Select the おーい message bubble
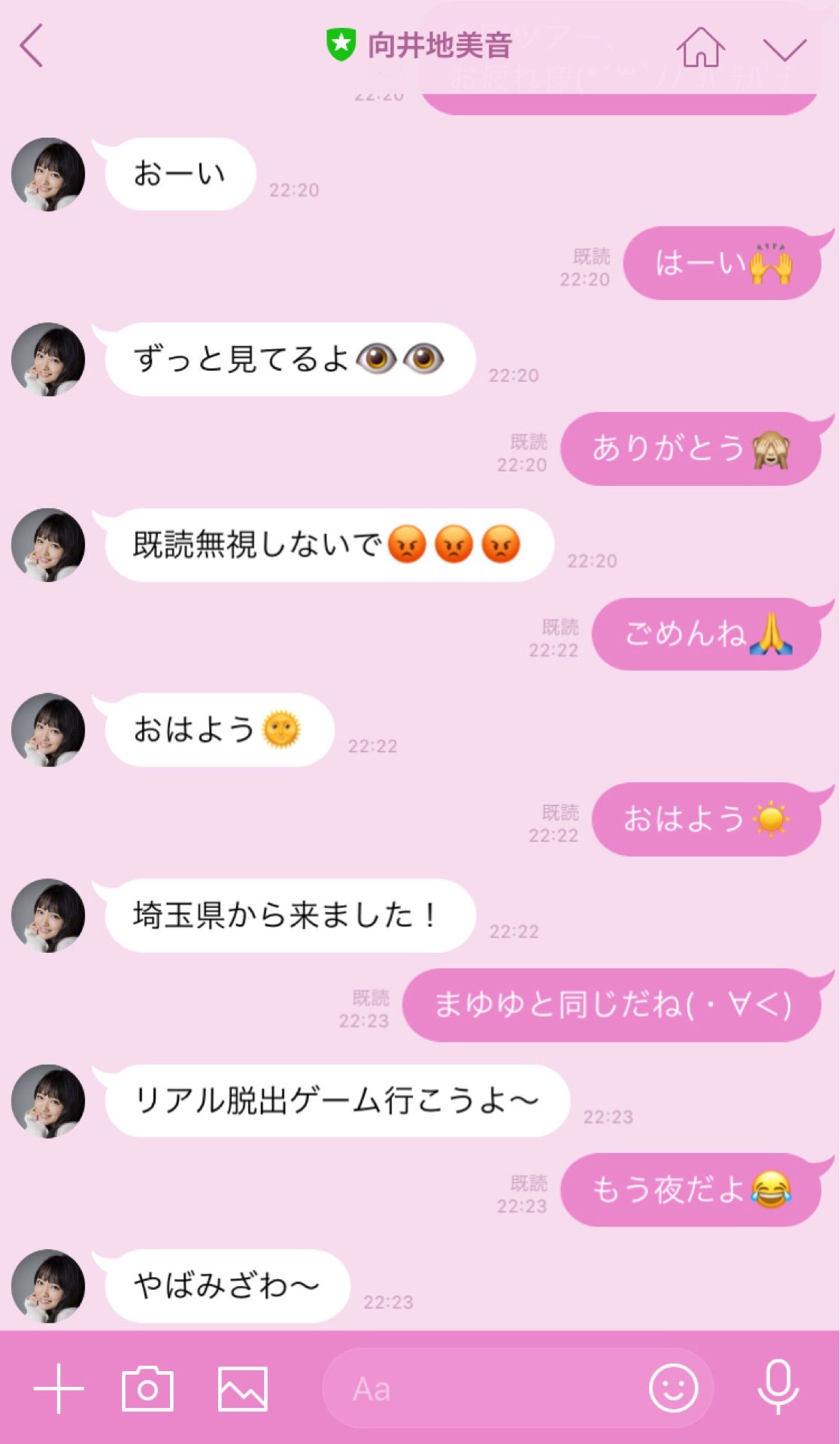840x1444 pixels. [177, 174]
